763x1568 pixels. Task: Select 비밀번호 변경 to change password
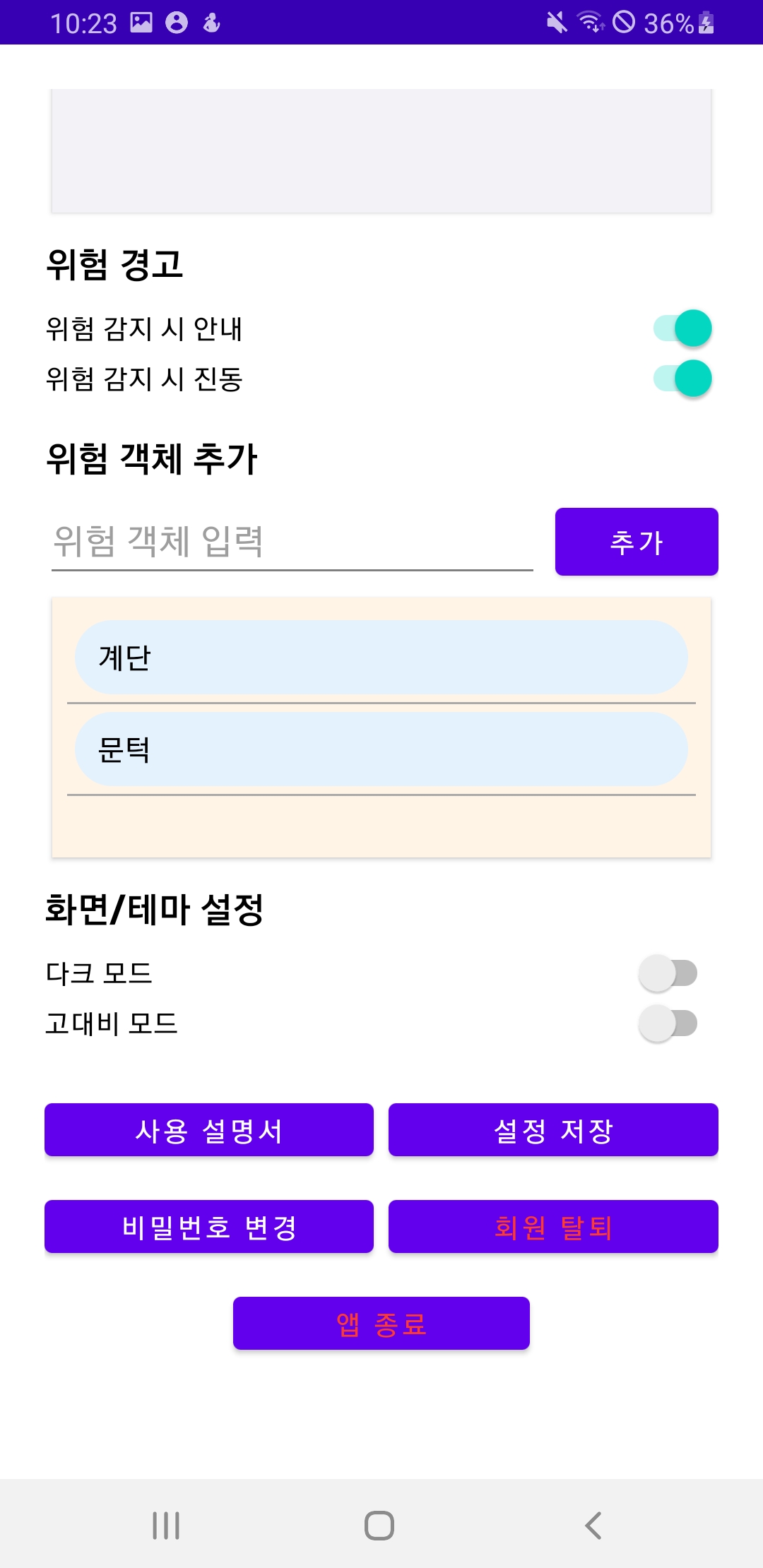[x=208, y=1227]
